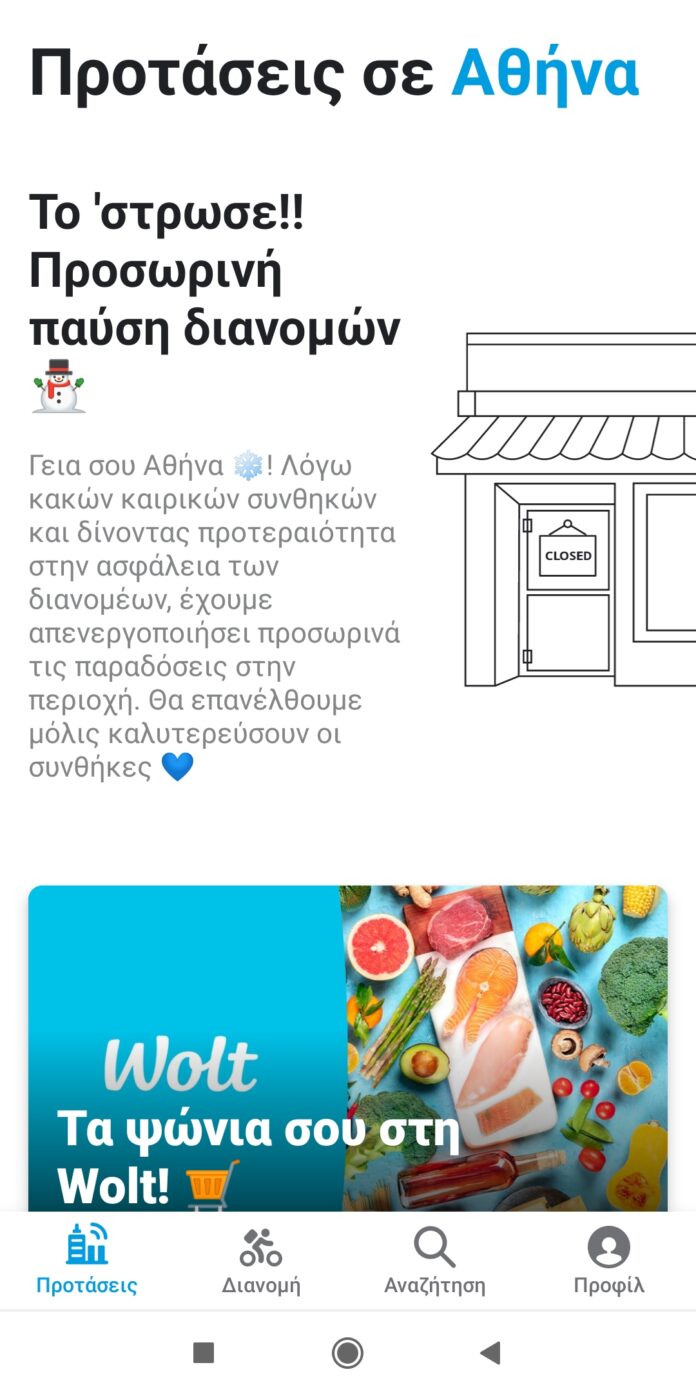This screenshot has width=696, height=1394.
Task: Switch to the Διανομή tab
Action: tap(261, 1260)
